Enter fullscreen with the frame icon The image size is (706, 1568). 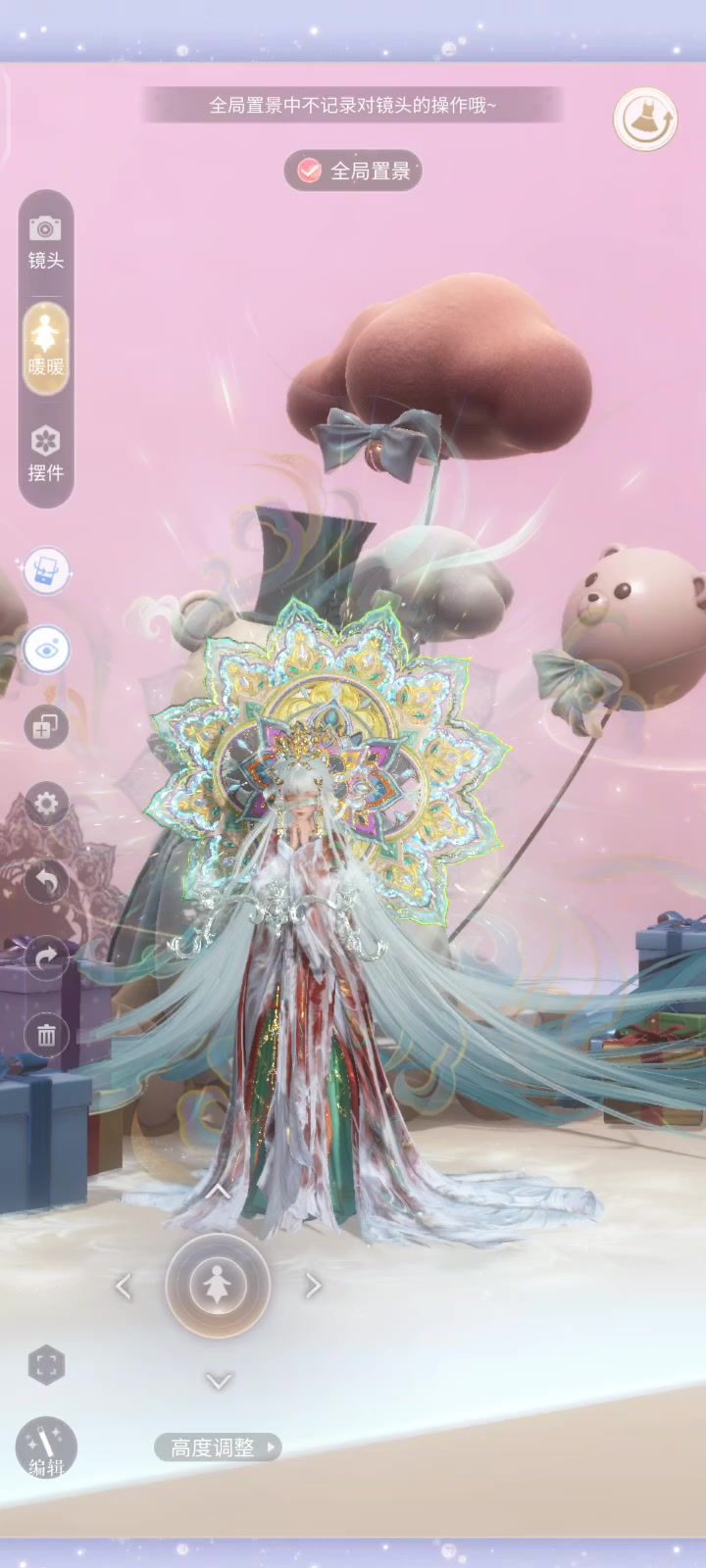(x=46, y=1364)
